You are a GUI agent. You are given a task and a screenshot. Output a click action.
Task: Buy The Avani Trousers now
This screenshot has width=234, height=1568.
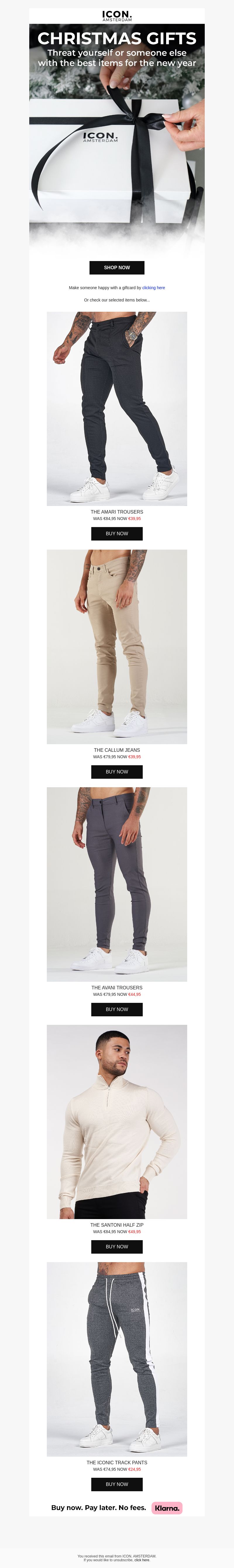point(117,1009)
